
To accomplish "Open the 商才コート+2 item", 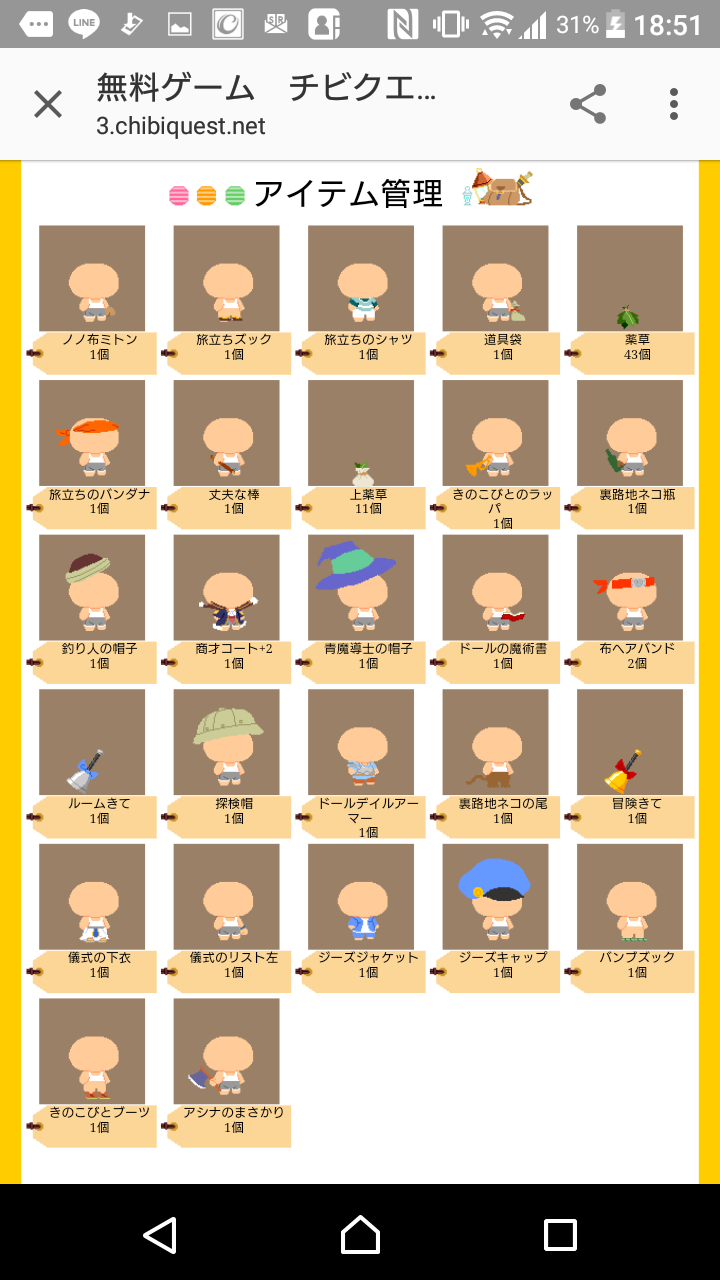I will pyautogui.click(x=226, y=588).
